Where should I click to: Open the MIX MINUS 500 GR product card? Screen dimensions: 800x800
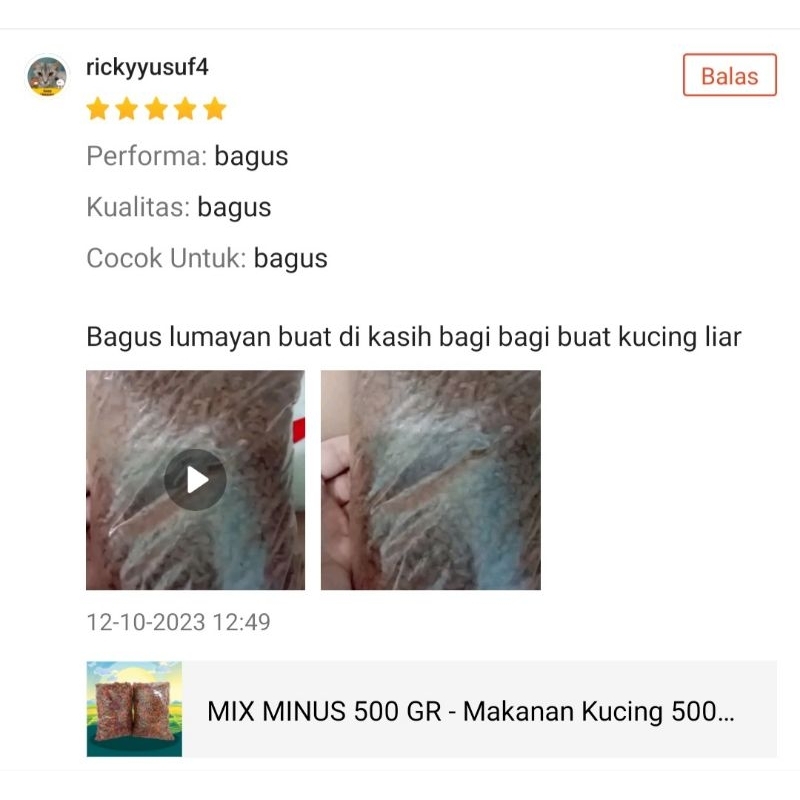click(431, 709)
